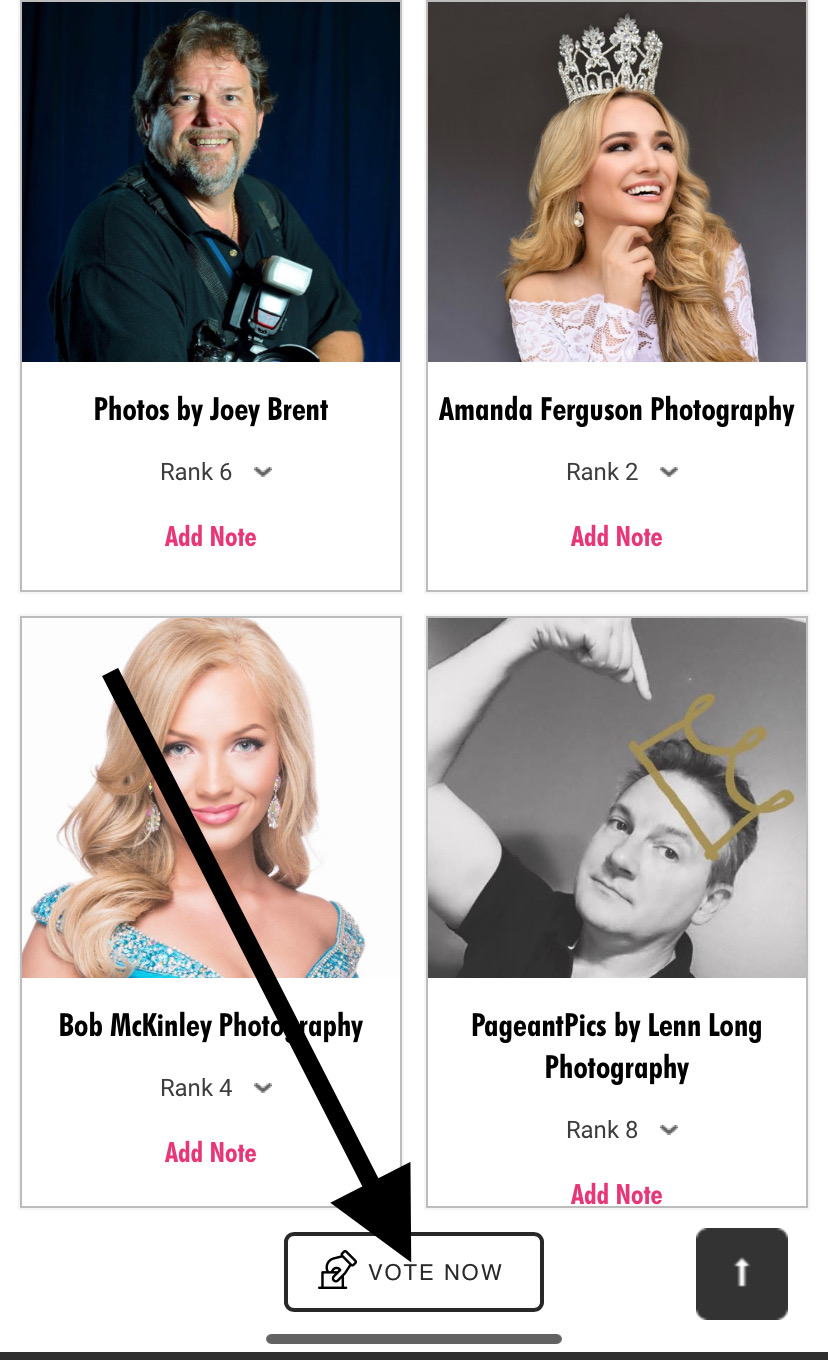Open Photos by Joey Brent photo
This screenshot has height=1360, width=828.
coord(211,181)
